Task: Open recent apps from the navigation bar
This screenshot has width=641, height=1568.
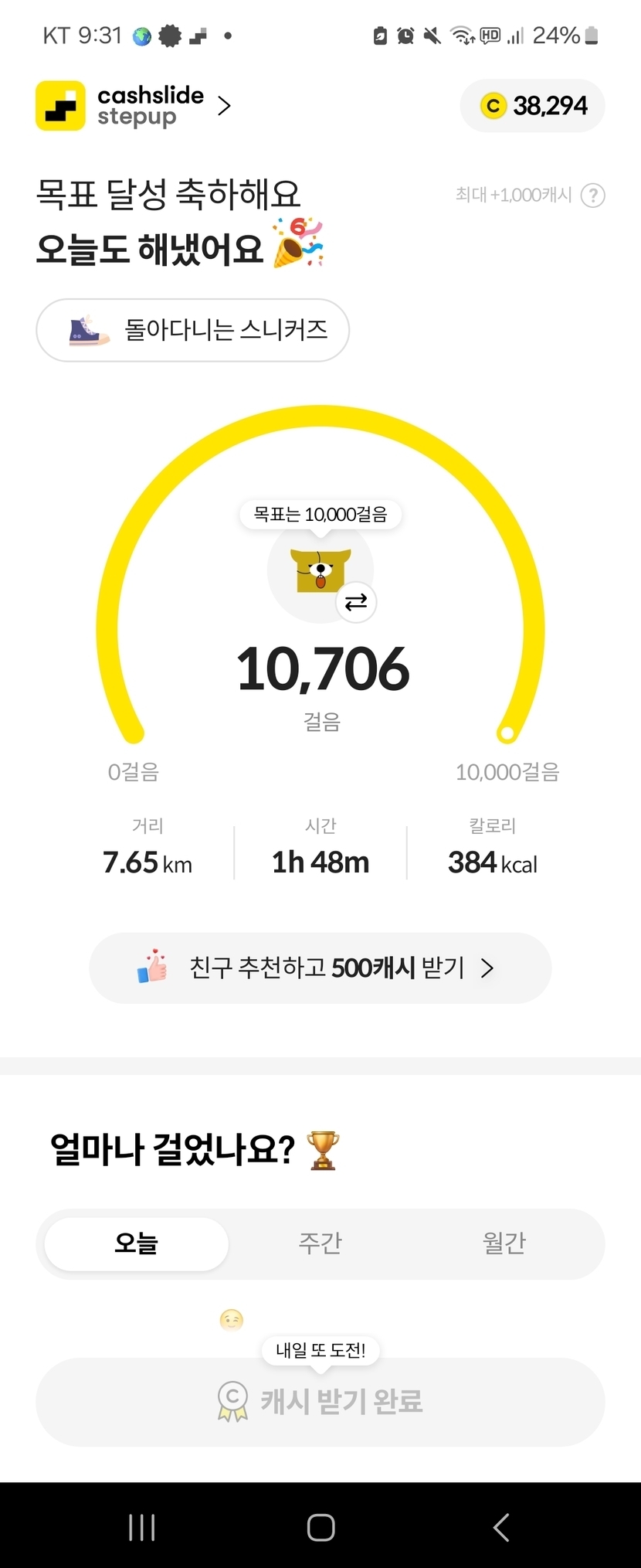Action: (141, 1527)
